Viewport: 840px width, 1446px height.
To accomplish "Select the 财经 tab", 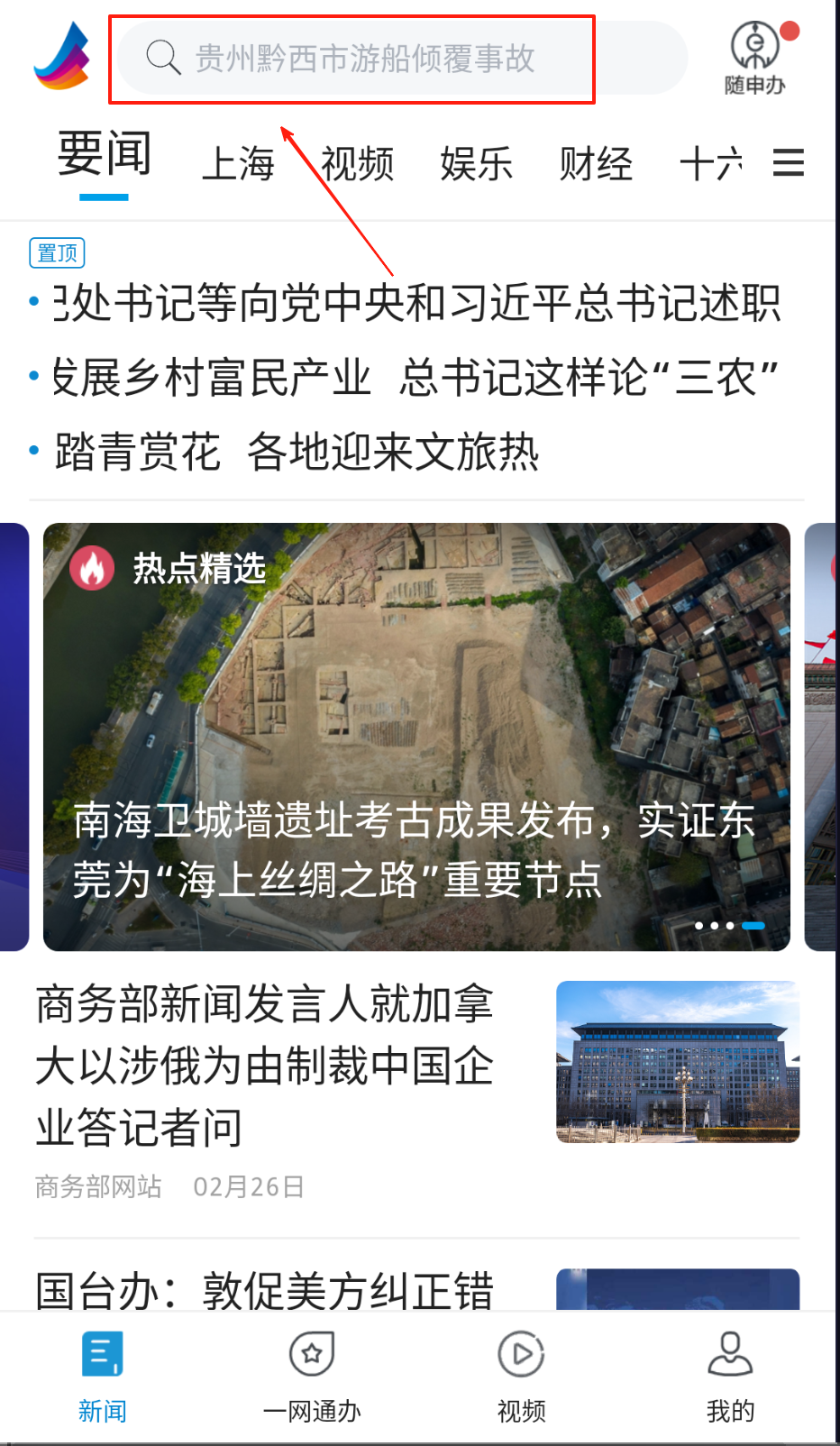I will 595,164.
